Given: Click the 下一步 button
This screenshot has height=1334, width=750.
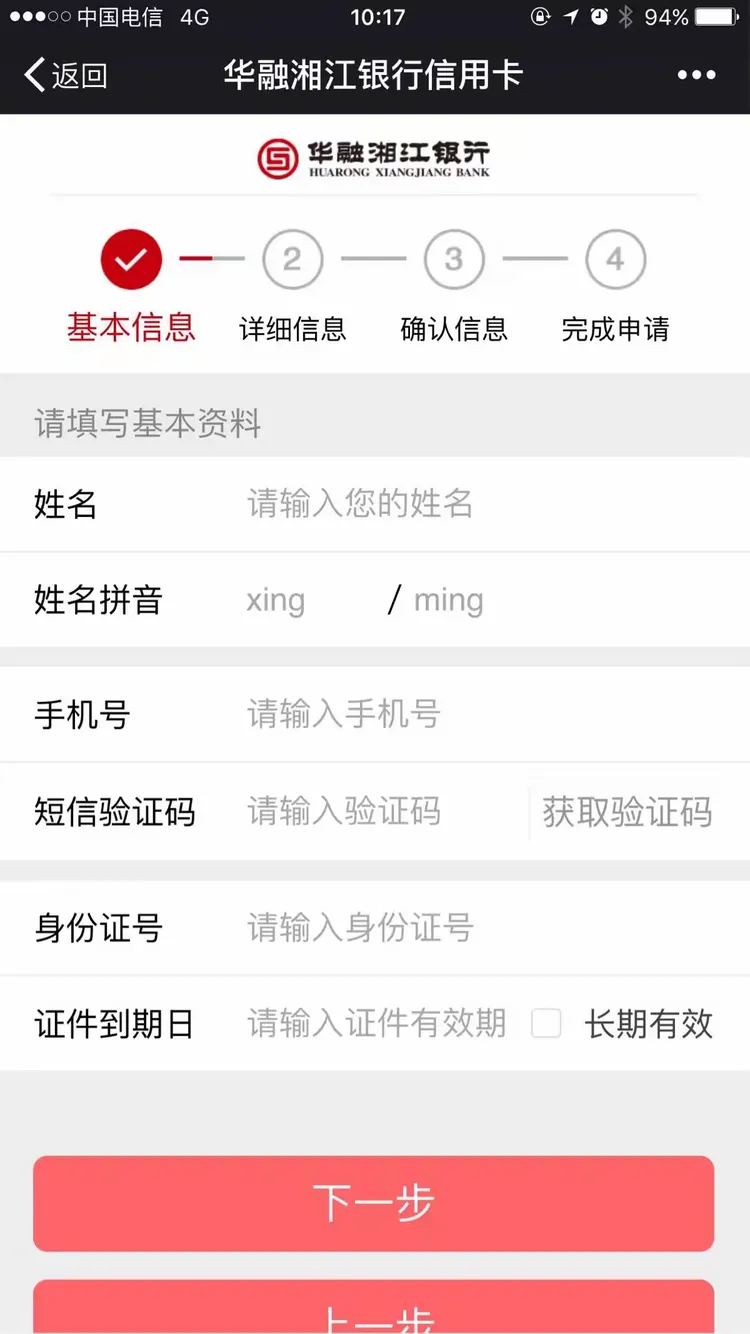Looking at the screenshot, I should tap(374, 1204).
